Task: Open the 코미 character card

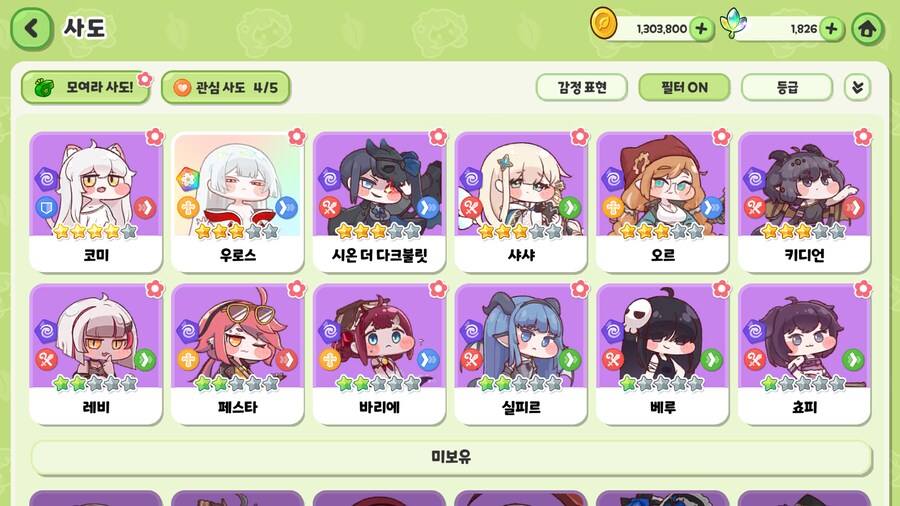Action: coord(95,201)
